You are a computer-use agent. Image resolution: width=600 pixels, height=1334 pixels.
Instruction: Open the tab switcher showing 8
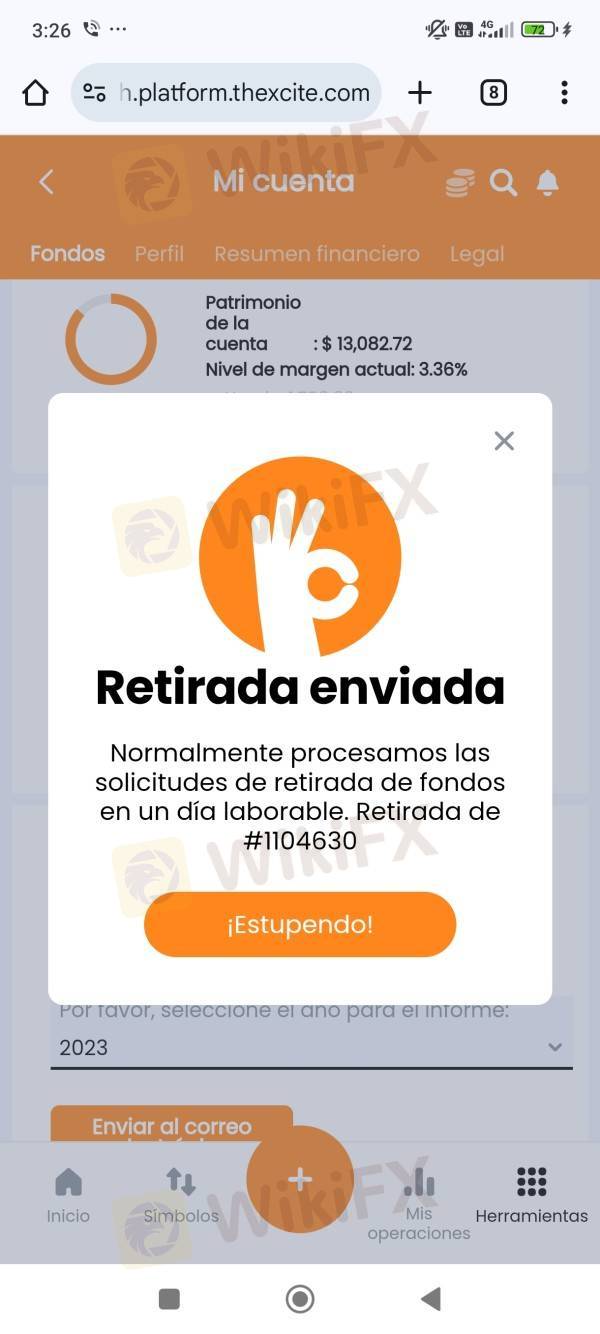[x=493, y=93]
